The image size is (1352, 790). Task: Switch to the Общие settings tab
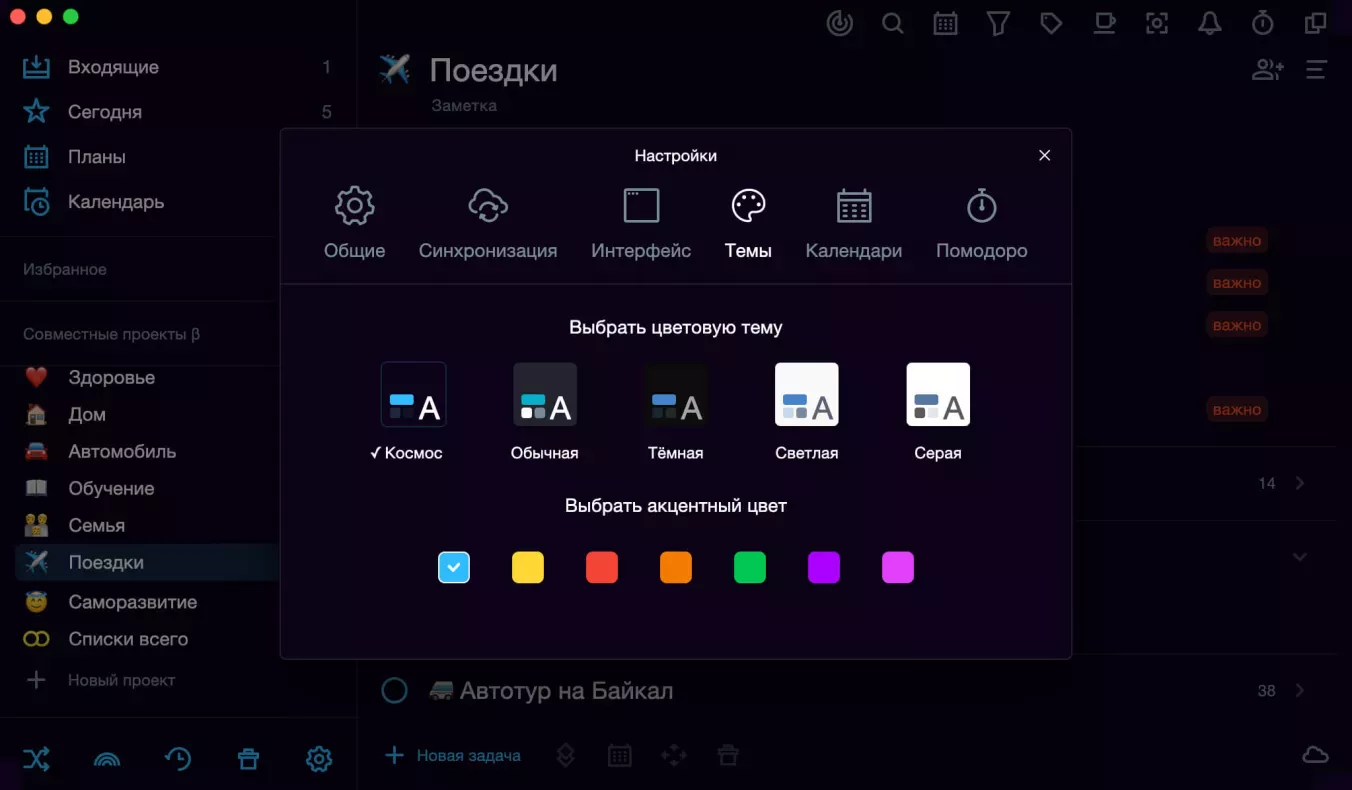click(x=354, y=224)
